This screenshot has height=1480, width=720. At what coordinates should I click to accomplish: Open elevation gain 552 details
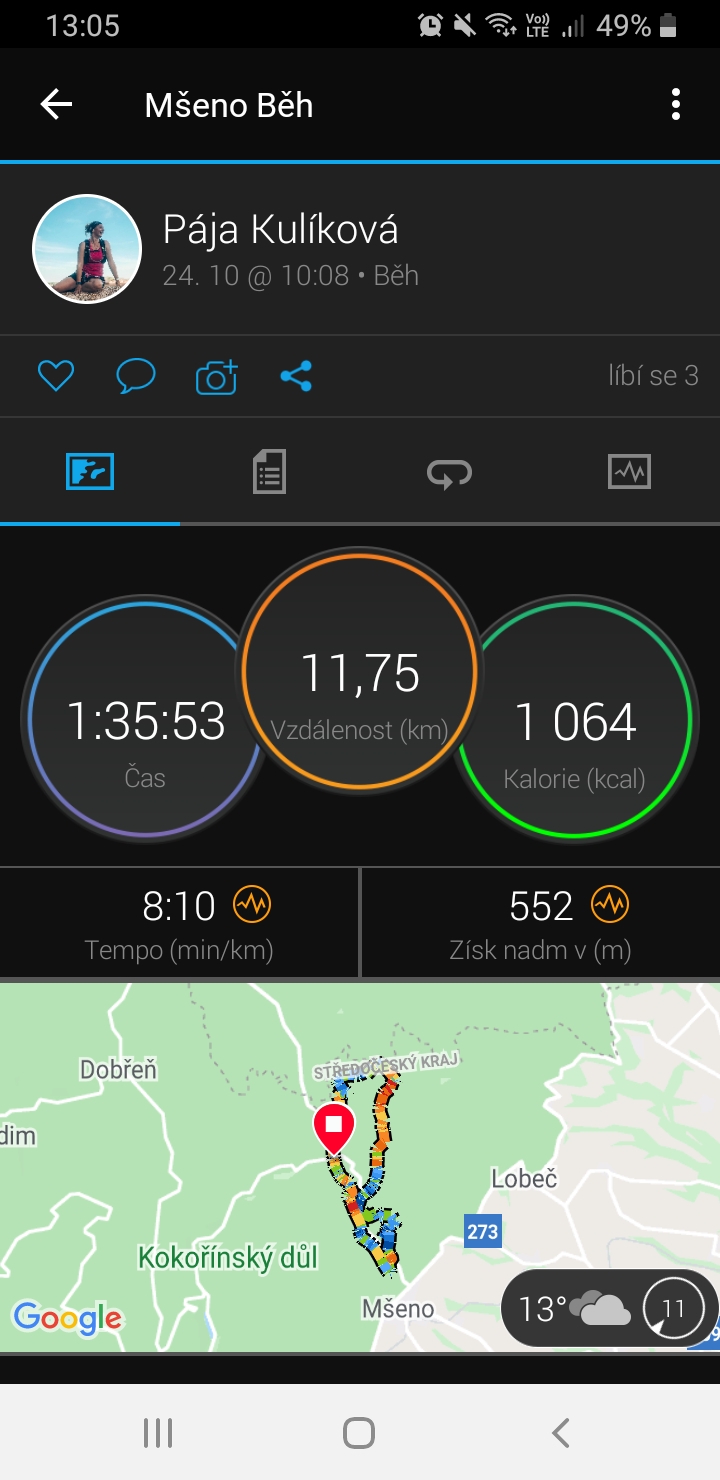click(x=540, y=923)
